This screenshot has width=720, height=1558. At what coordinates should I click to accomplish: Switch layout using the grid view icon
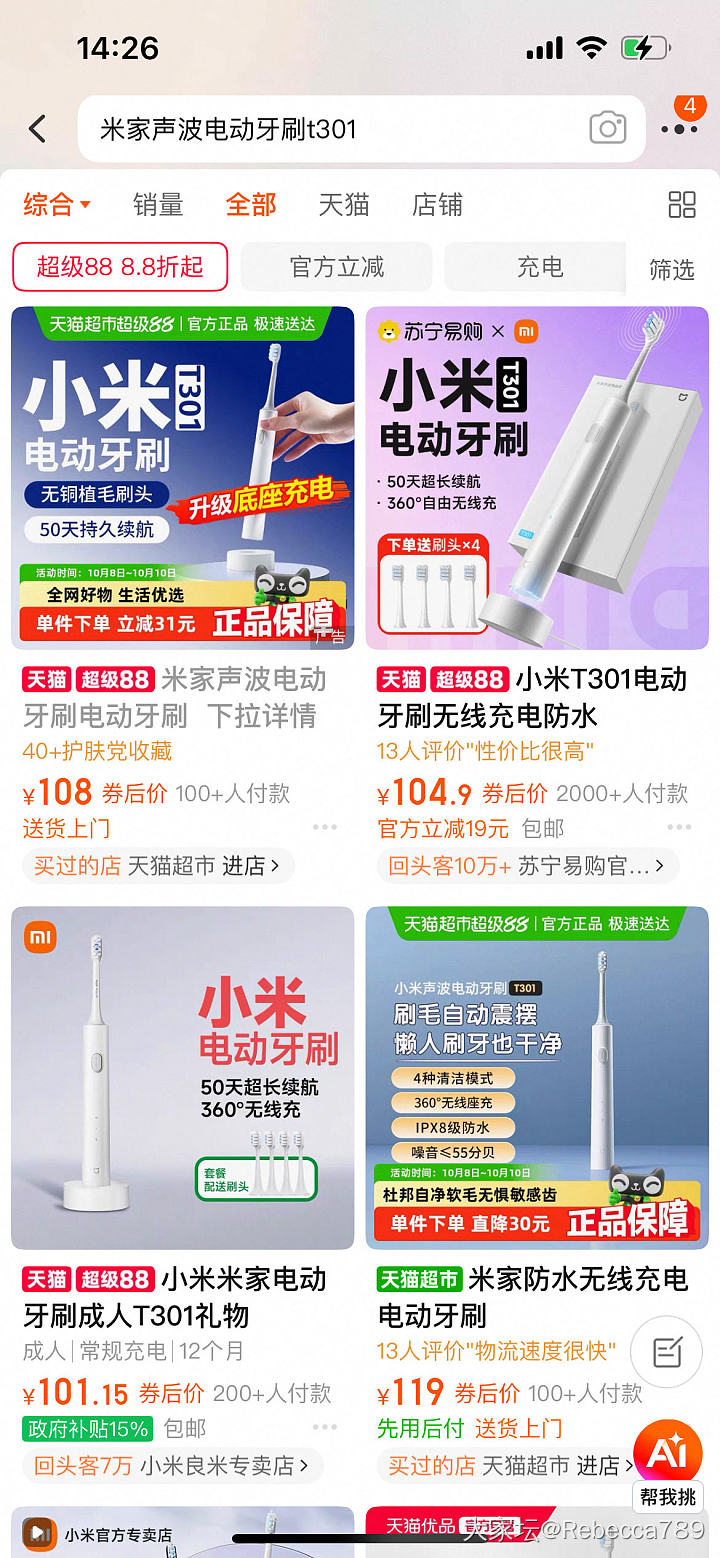pyautogui.click(x=682, y=205)
